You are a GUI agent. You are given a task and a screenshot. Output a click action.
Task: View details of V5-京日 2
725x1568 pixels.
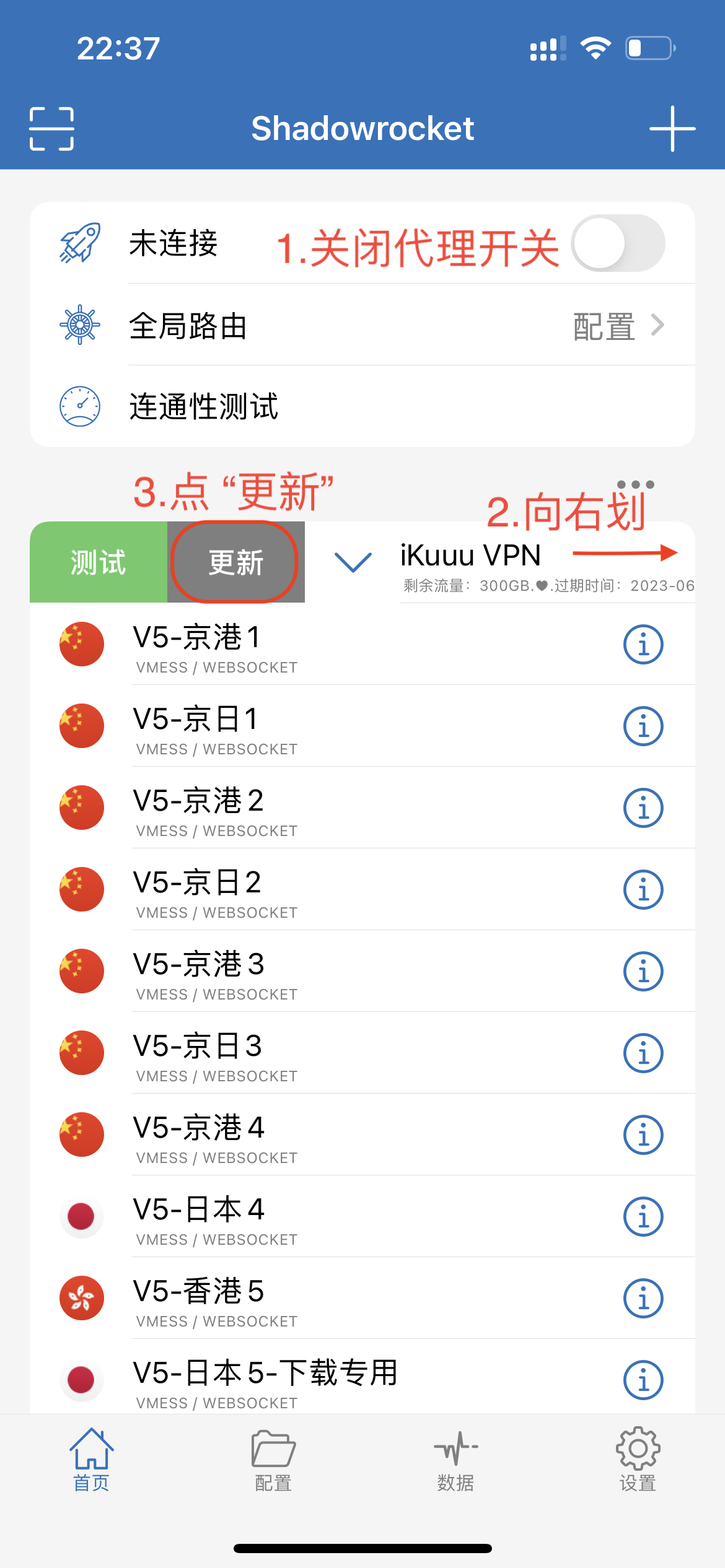[x=643, y=889]
